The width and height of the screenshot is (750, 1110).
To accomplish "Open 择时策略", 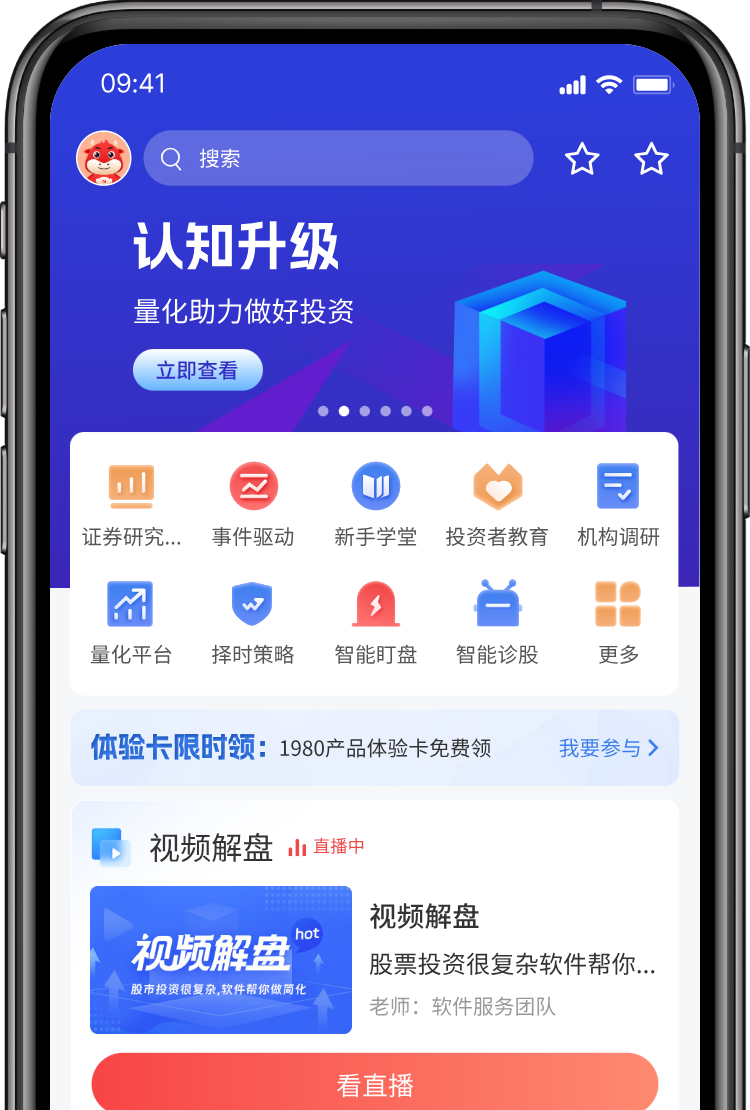I will click(253, 624).
